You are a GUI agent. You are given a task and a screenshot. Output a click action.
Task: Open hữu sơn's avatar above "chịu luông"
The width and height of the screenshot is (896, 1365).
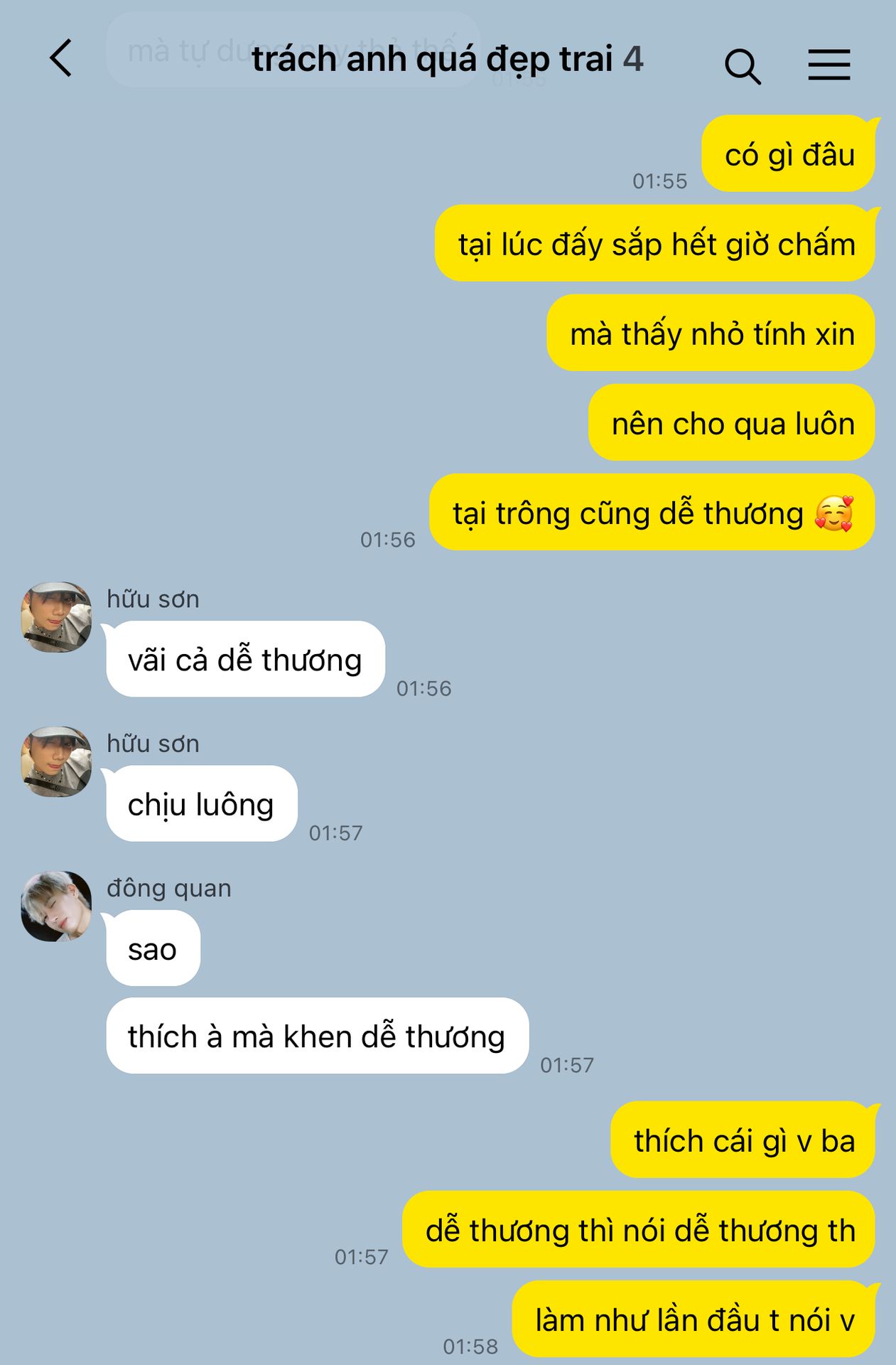[57, 761]
